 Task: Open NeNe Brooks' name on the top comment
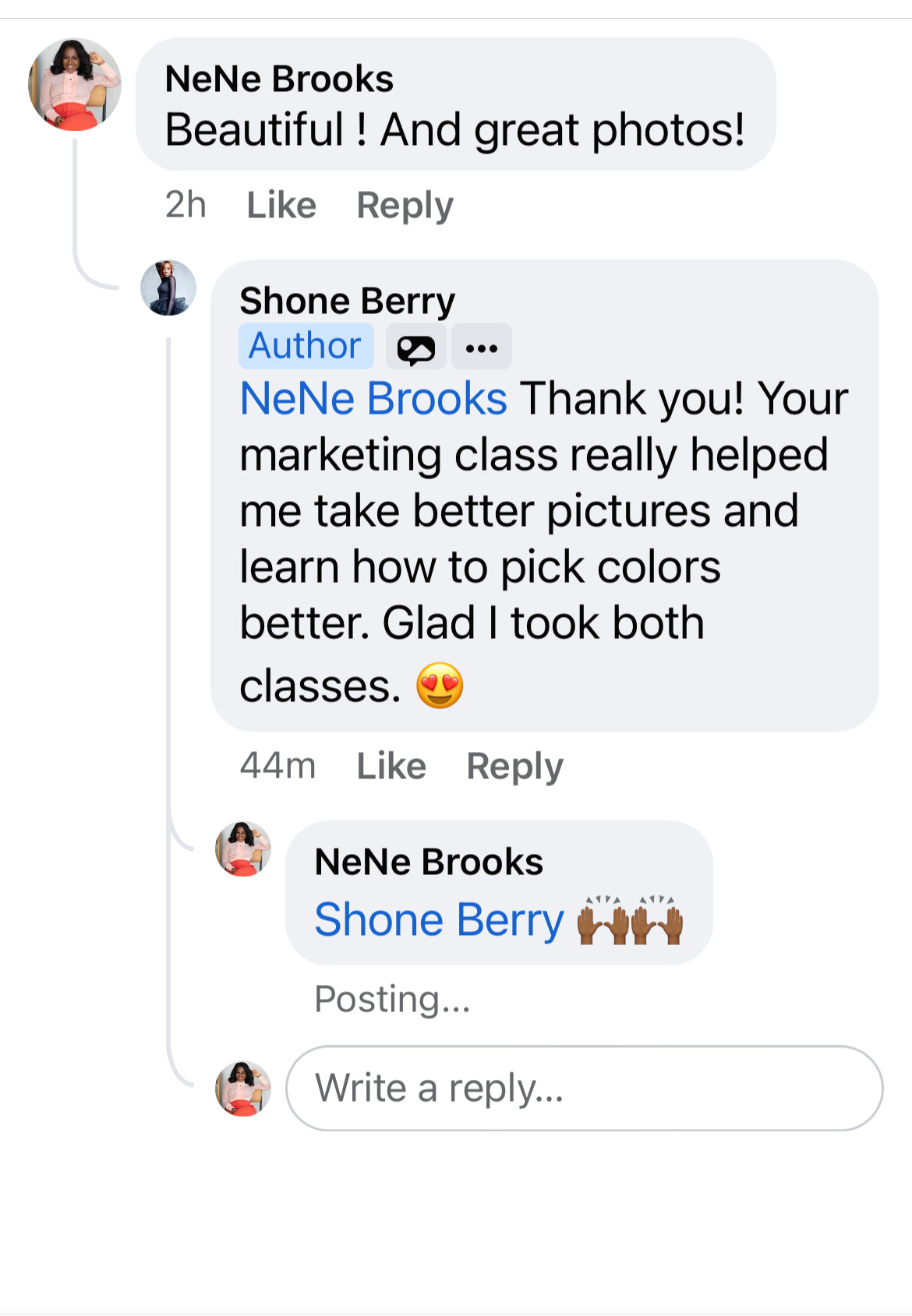pos(279,79)
